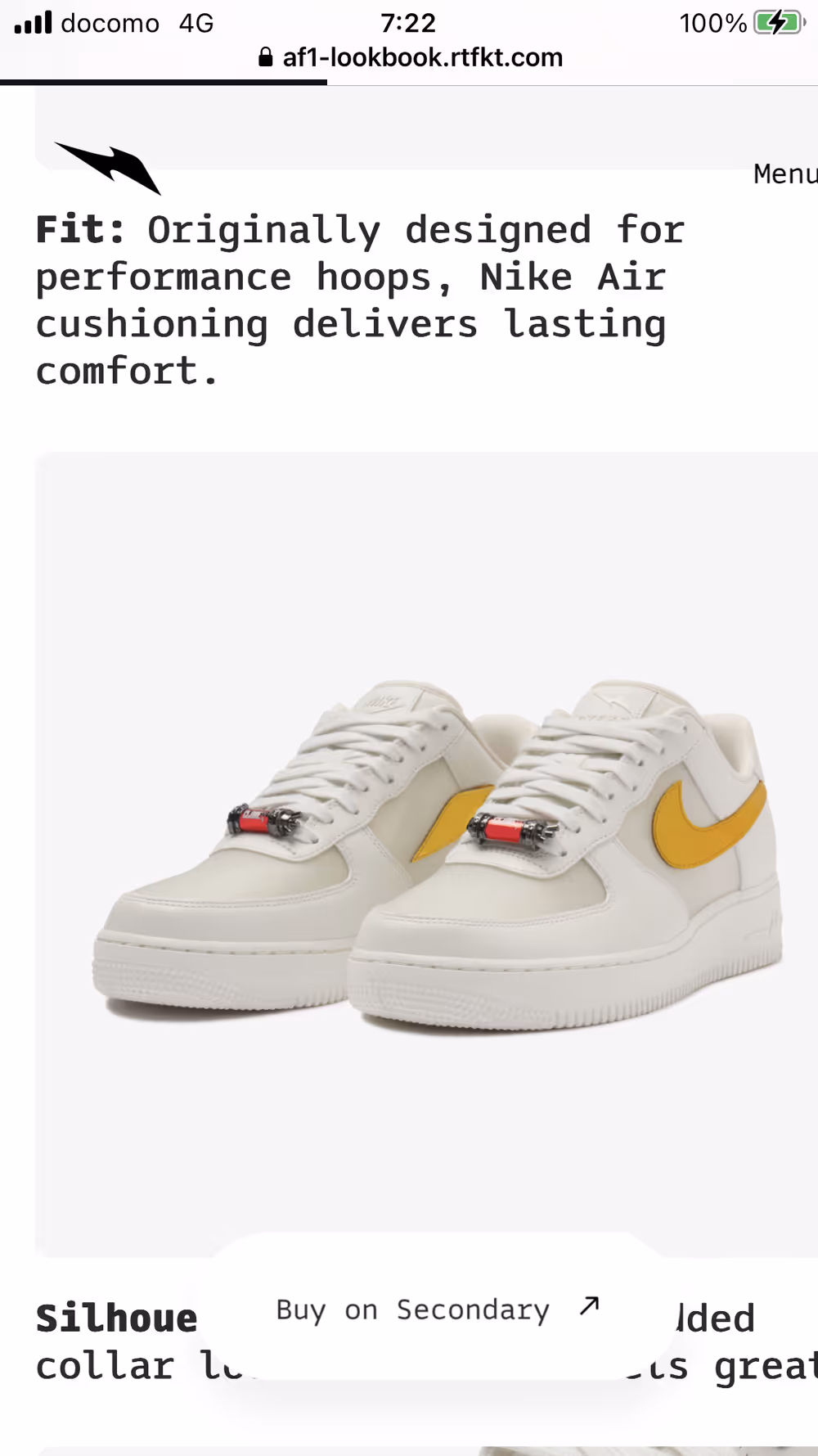Viewport: 818px width, 1456px height.
Task: Tap the af1-lookbook.rtfkt.com address bar
Action: click(x=411, y=58)
